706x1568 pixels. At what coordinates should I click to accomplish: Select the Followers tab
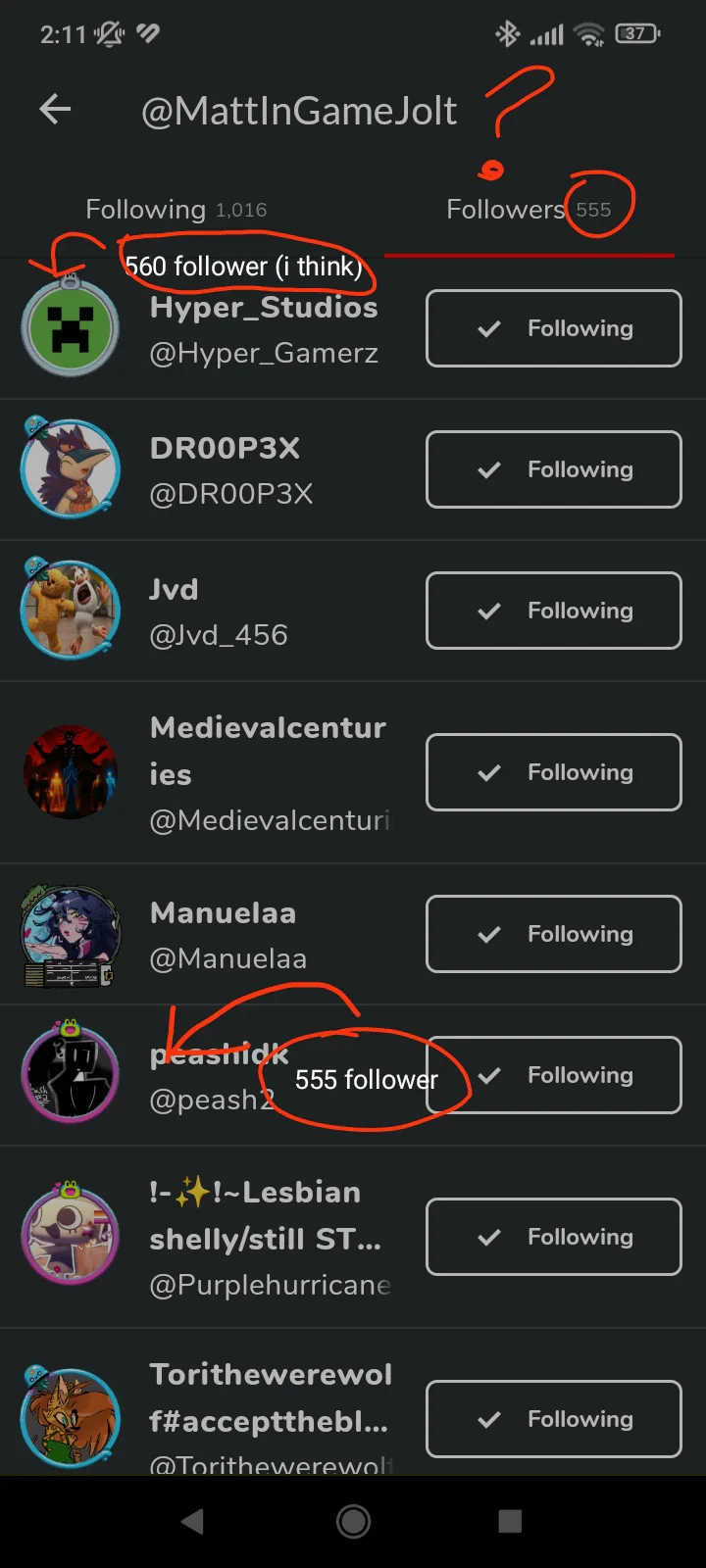(529, 210)
